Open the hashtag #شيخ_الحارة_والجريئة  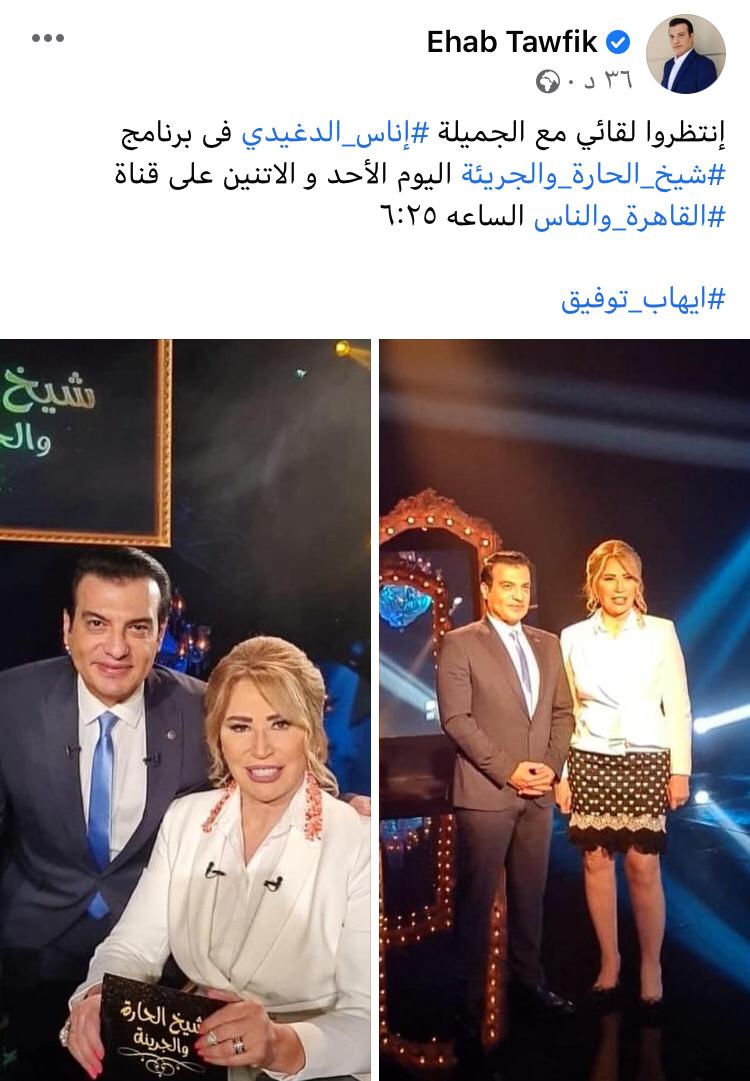click(596, 175)
